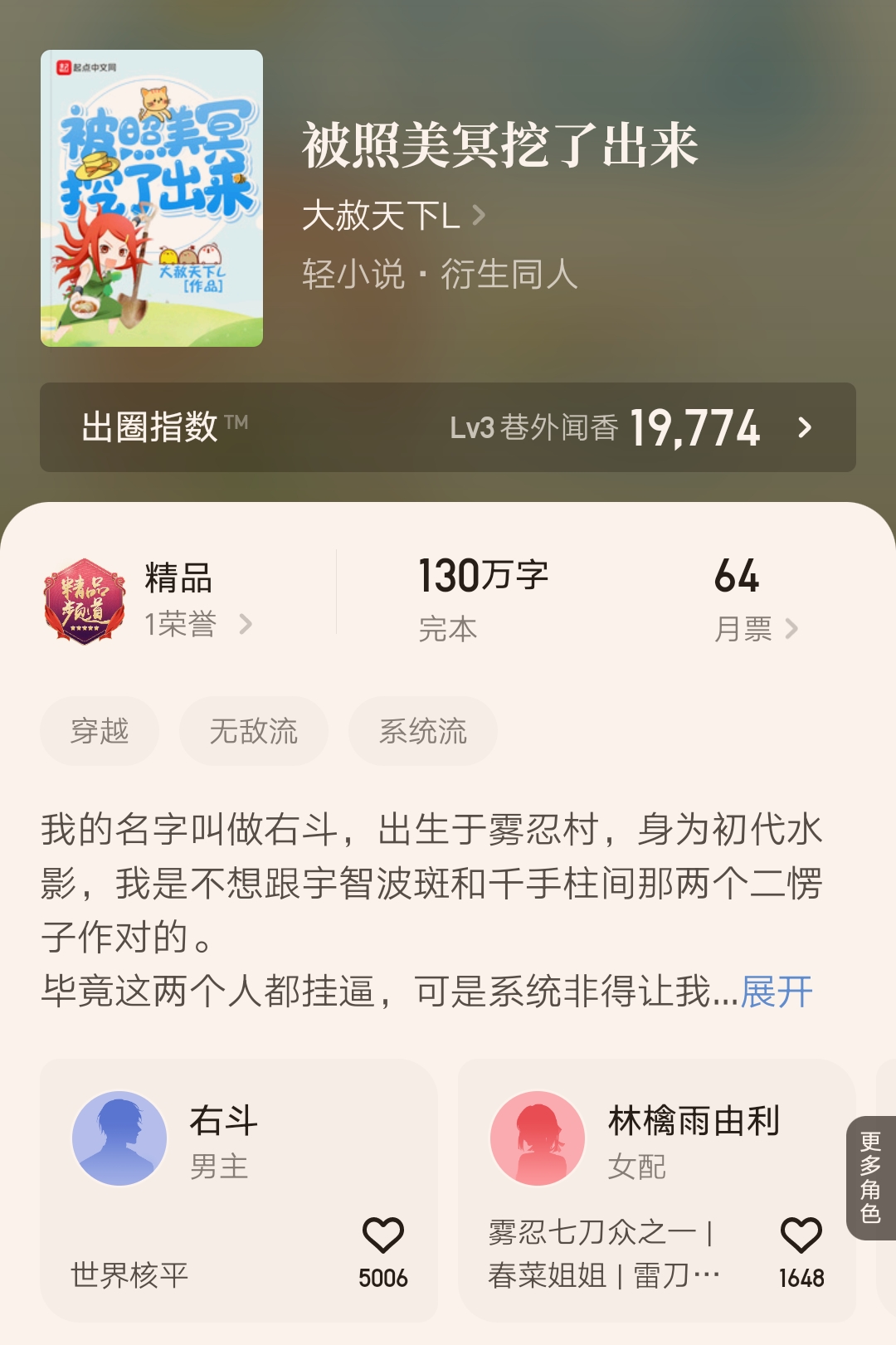Open author 大赦天下L's profile page
The image size is (896, 1345).
coord(382,215)
